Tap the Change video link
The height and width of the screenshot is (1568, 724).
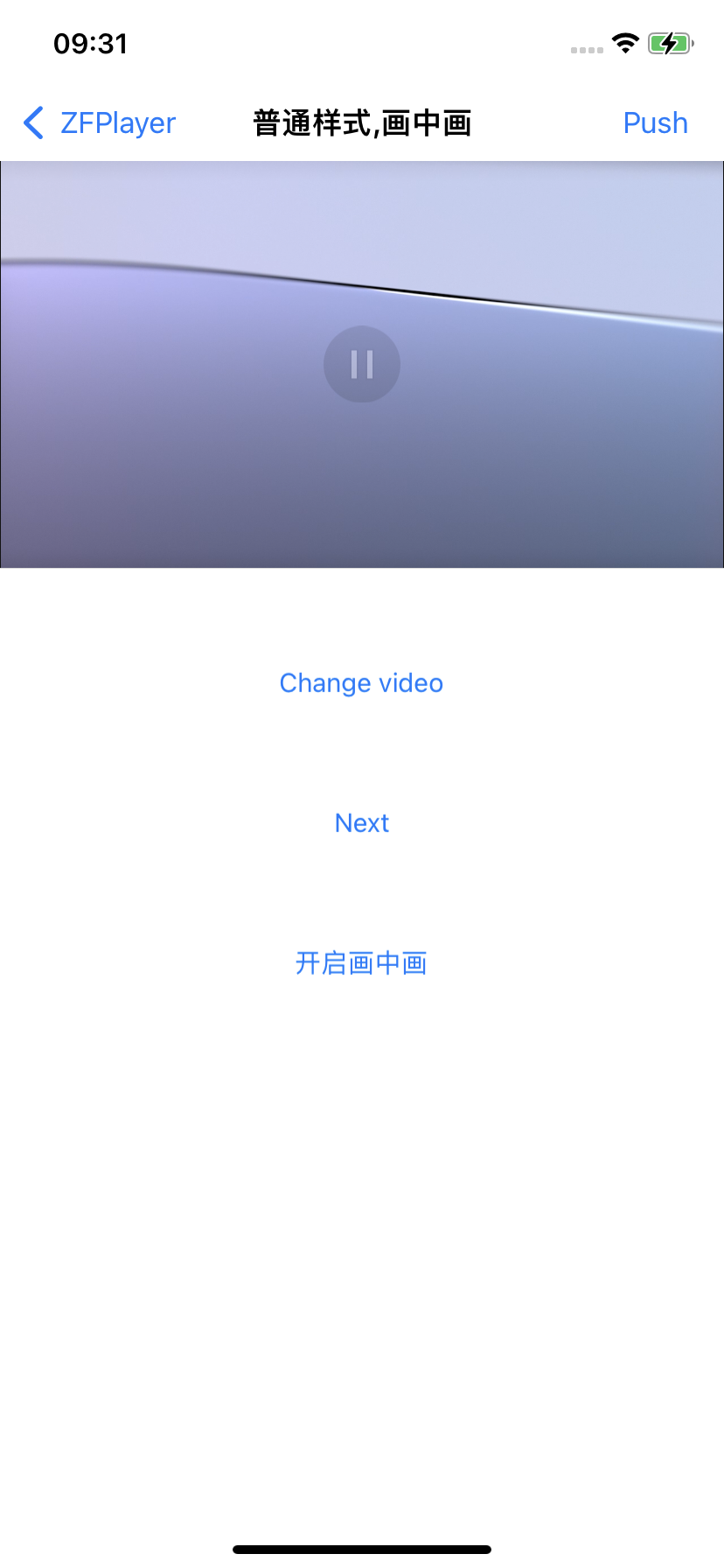pyautogui.click(x=361, y=682)
